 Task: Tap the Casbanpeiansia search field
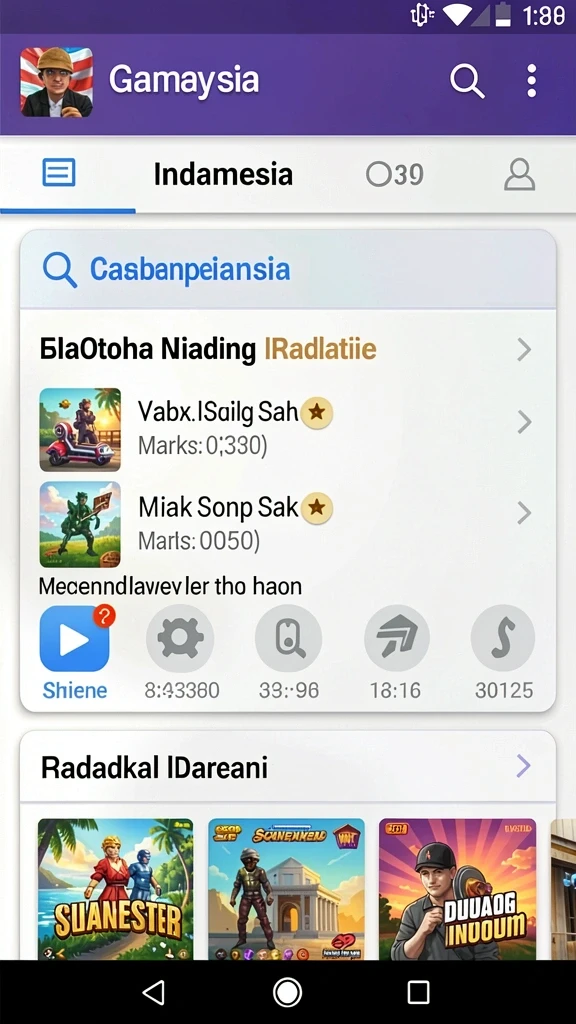(288, 269)
